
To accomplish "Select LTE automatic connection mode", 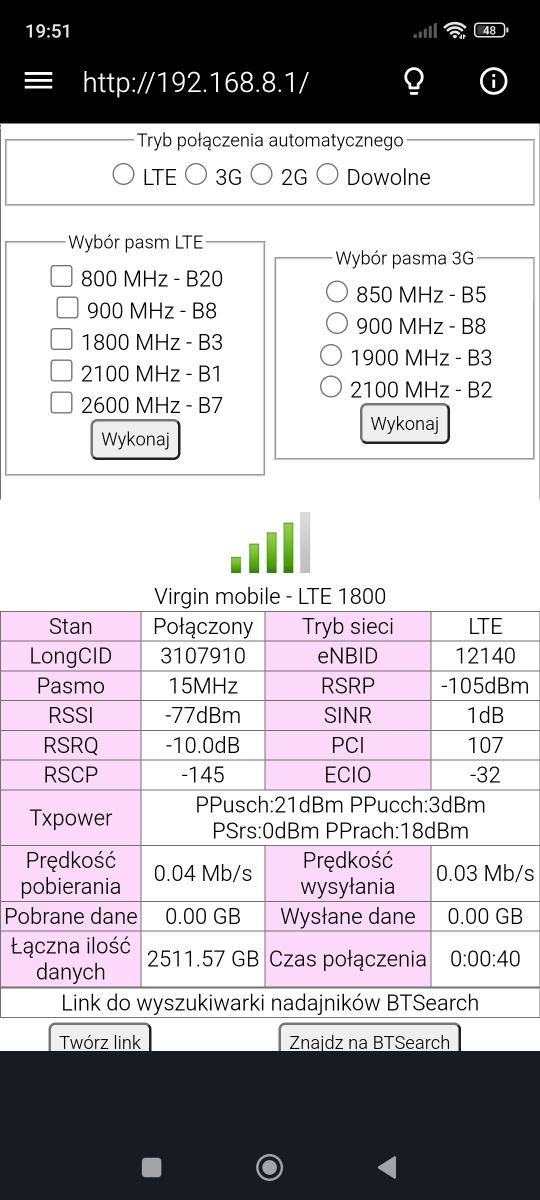I will (x=123, y=175).
